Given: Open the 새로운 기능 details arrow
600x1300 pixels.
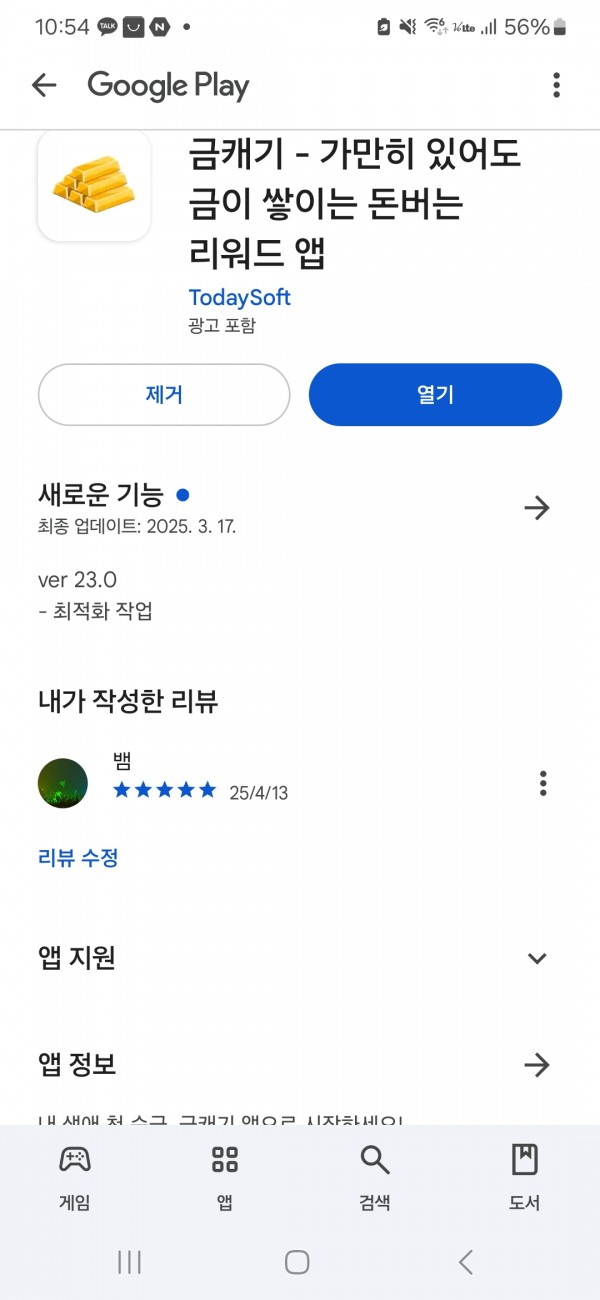Looking at the screenshot, I should (x=537, y=508).
